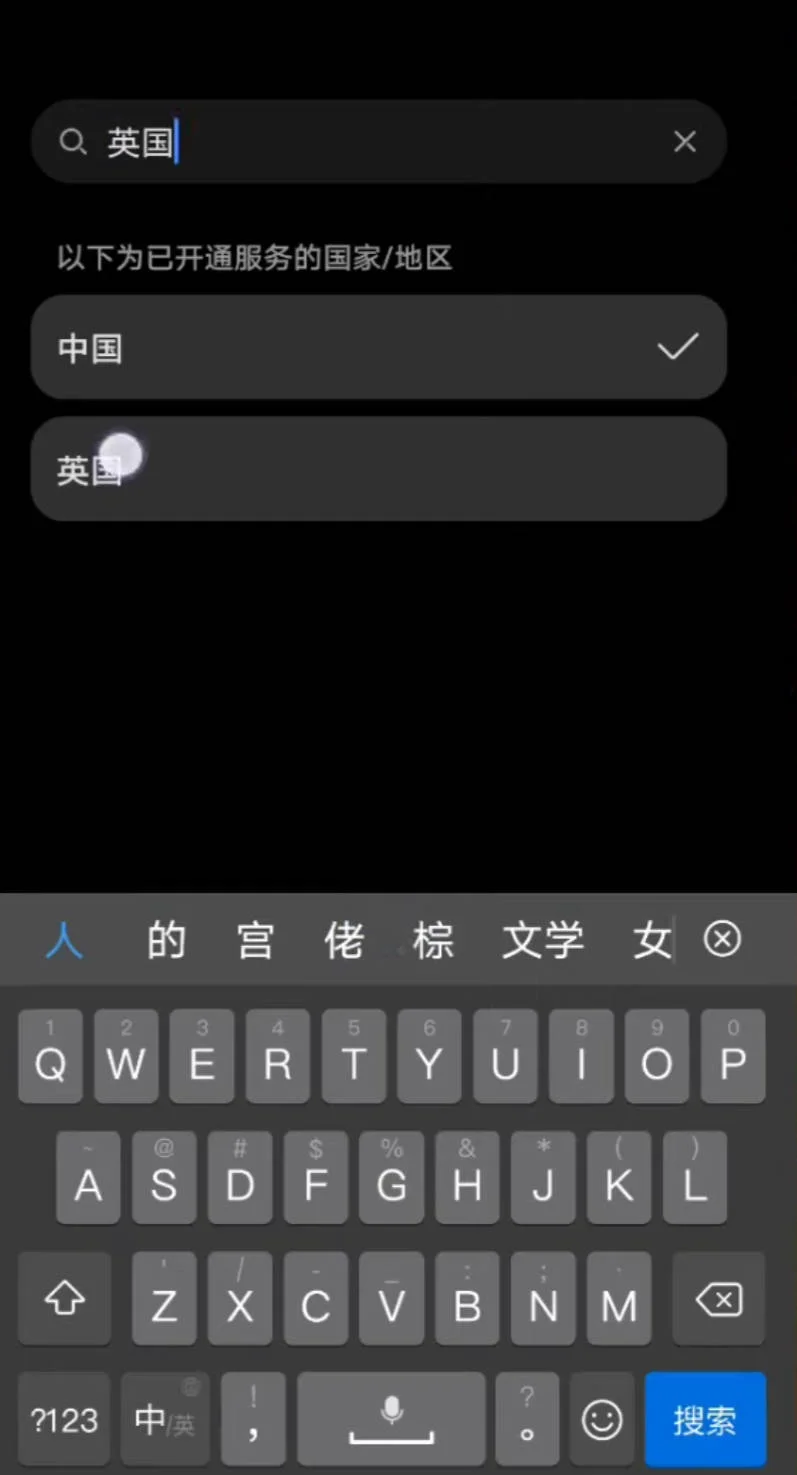
Task: Clear the search text with the X
Action: point(684,142)
